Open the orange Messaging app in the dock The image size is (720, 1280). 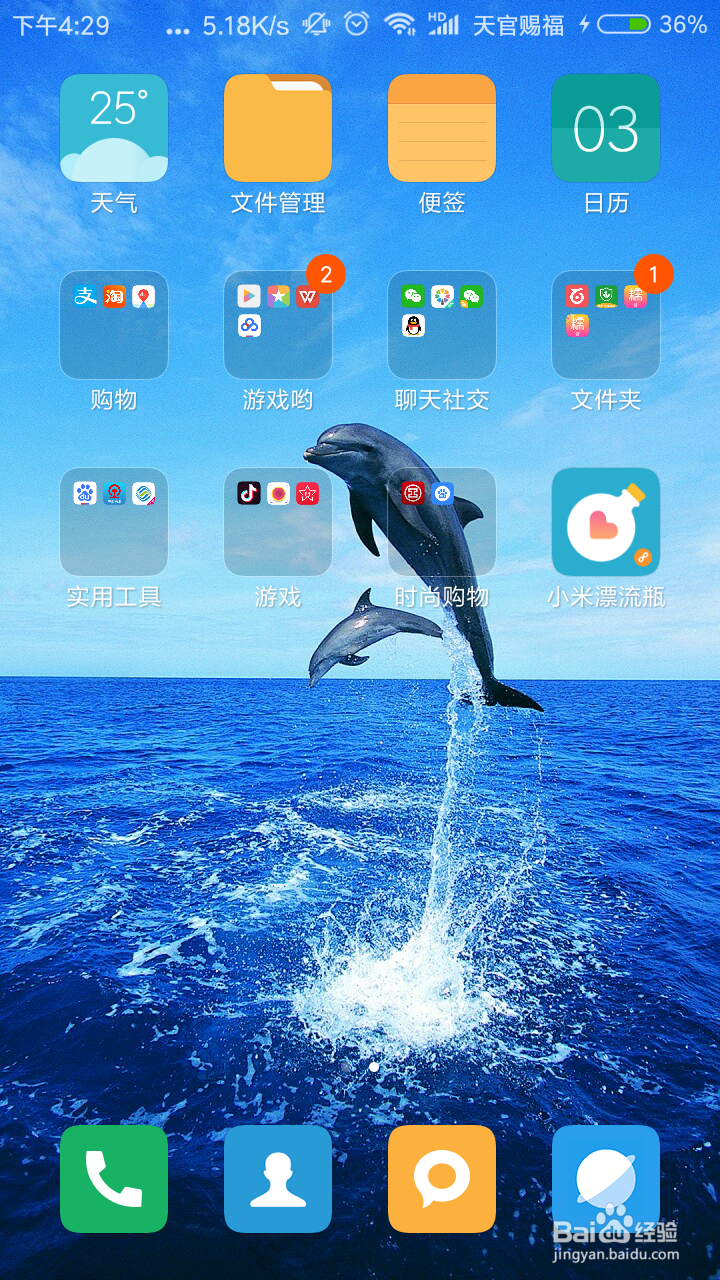click(442, 1180)
